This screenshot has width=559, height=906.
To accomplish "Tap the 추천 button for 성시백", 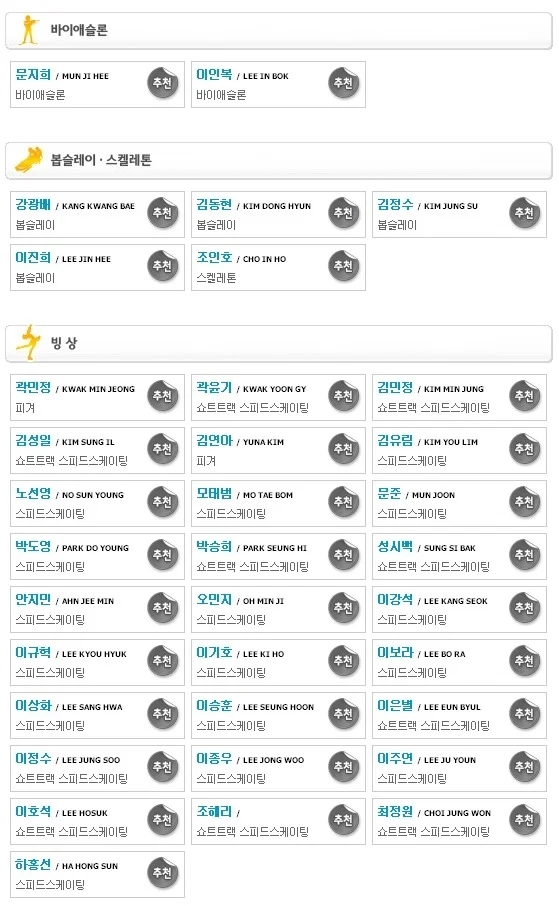I will point(524,555).
